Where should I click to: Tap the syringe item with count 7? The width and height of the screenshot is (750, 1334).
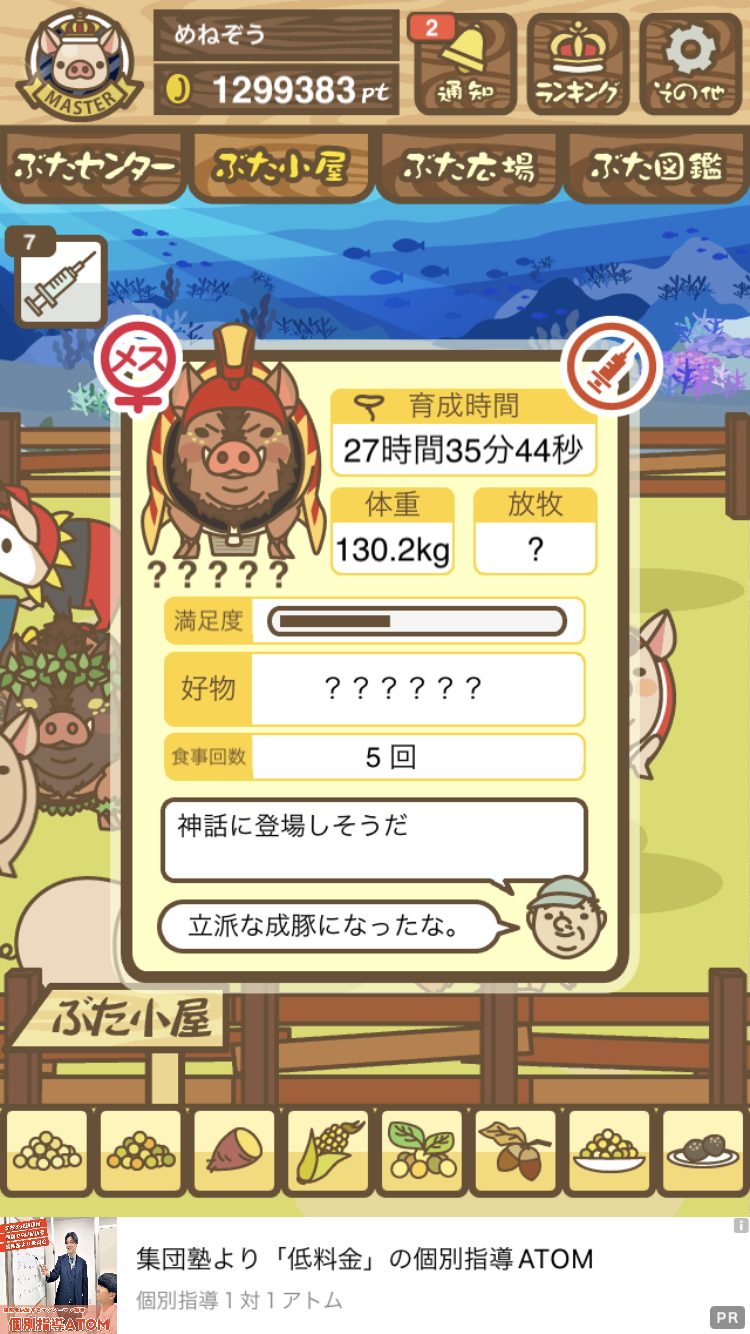coord(60,282)
